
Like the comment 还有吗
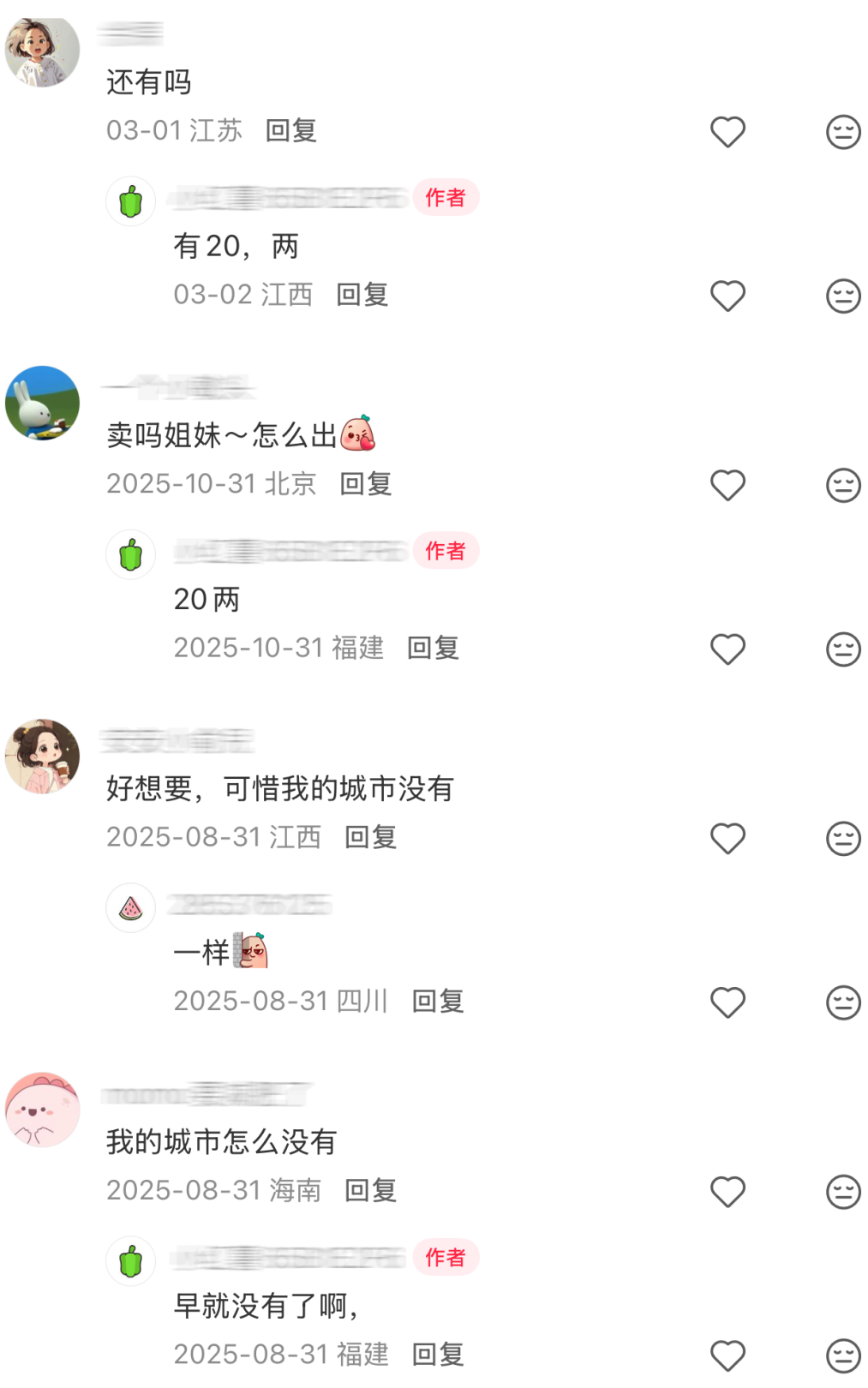point(727,132)
